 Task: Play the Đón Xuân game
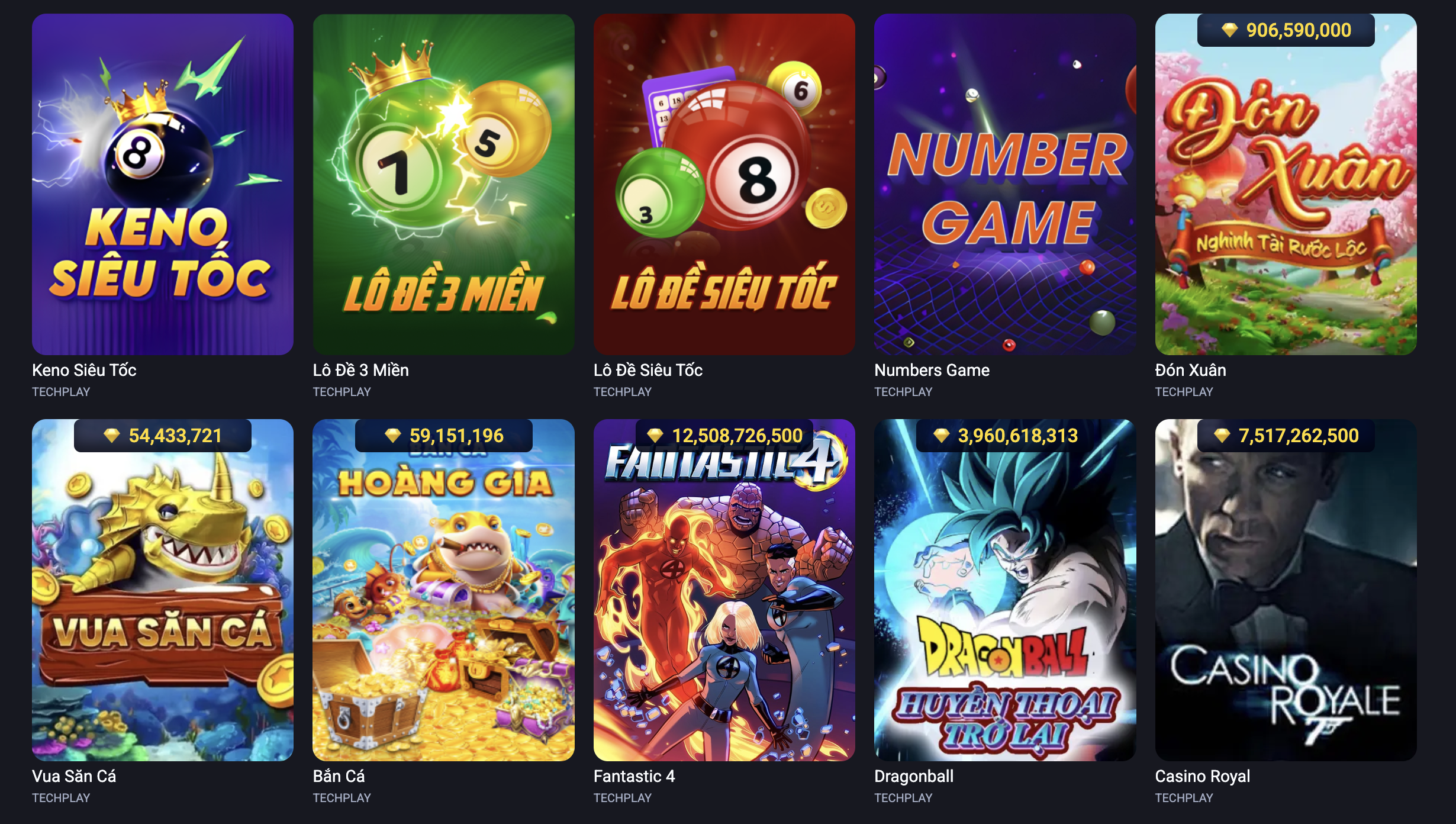pyautogui.click(x=1286, y=195)
